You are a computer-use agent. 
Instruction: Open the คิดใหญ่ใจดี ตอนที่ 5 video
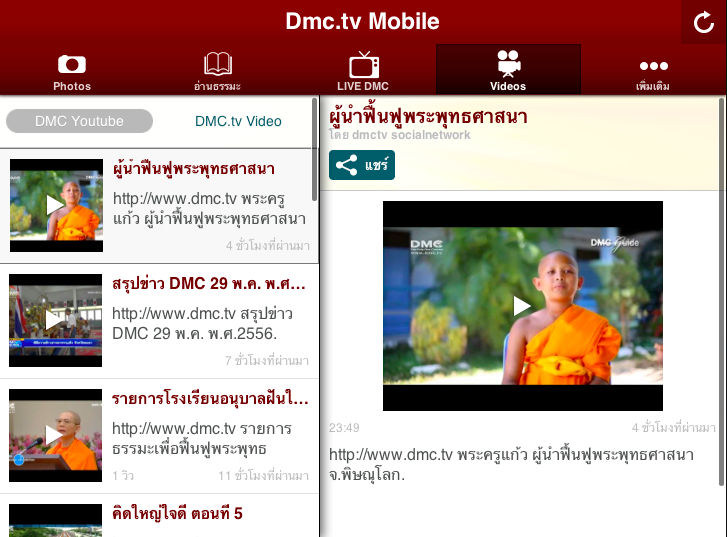click(x=159, y=516)
